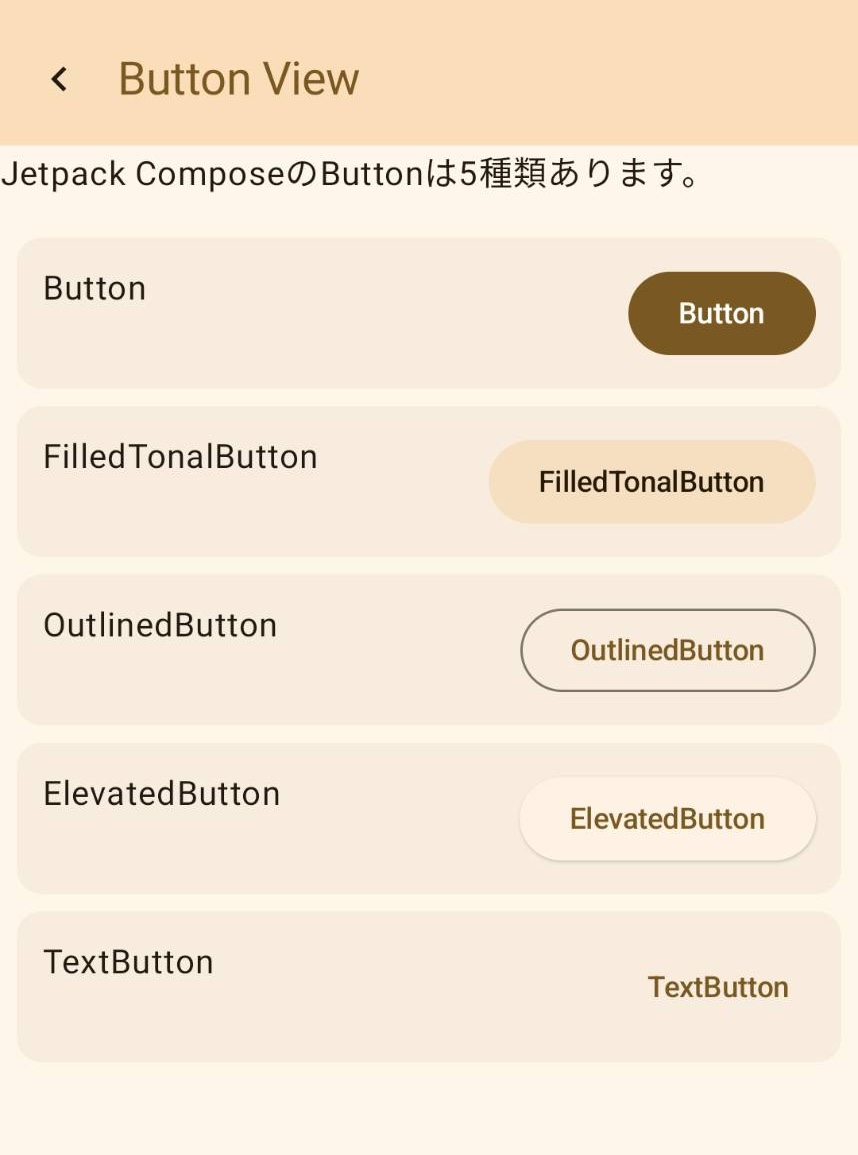This screenshot has width=858, height=1155.
Task: Tap the TextButton label on the last card
Action: point(128,961)
